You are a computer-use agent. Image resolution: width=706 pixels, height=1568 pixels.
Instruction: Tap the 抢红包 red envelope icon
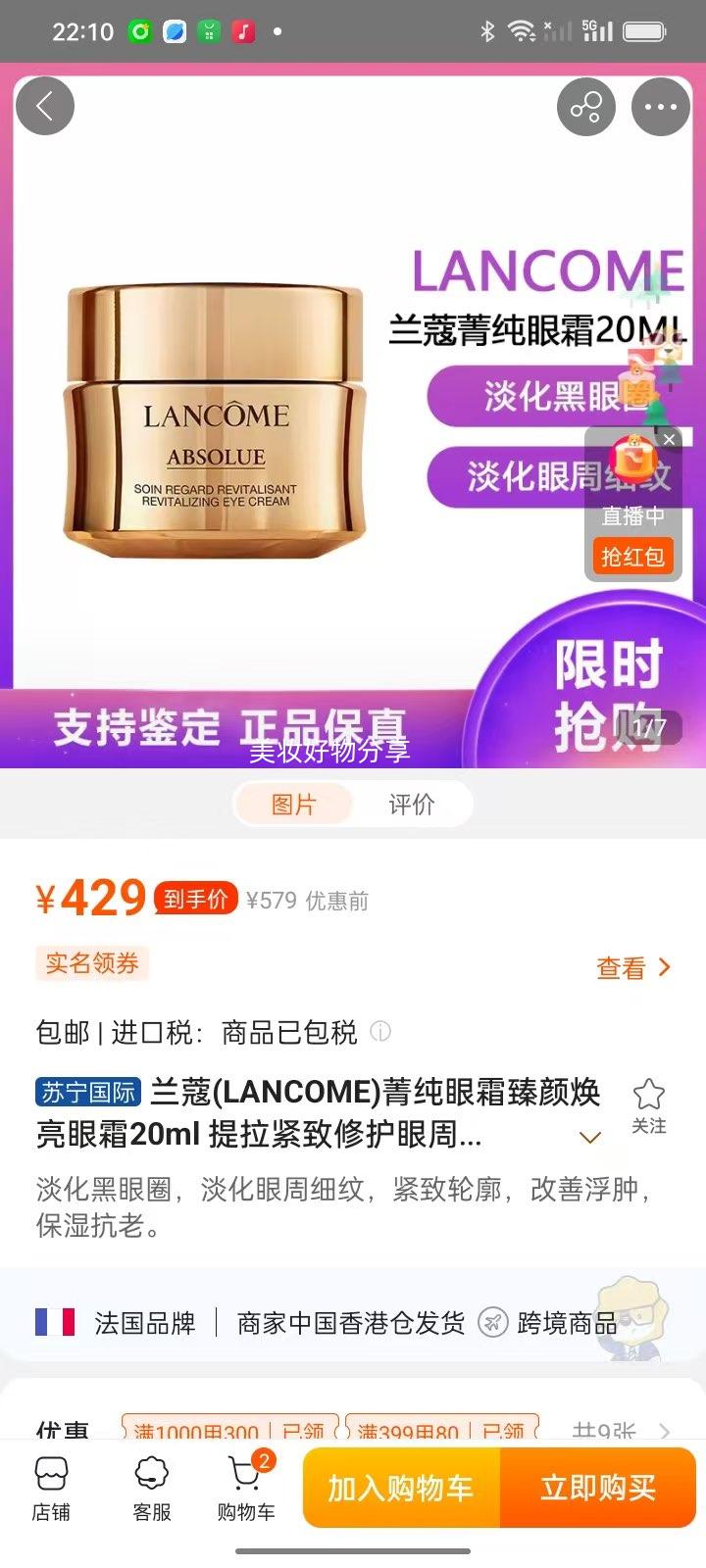point(632,555)
